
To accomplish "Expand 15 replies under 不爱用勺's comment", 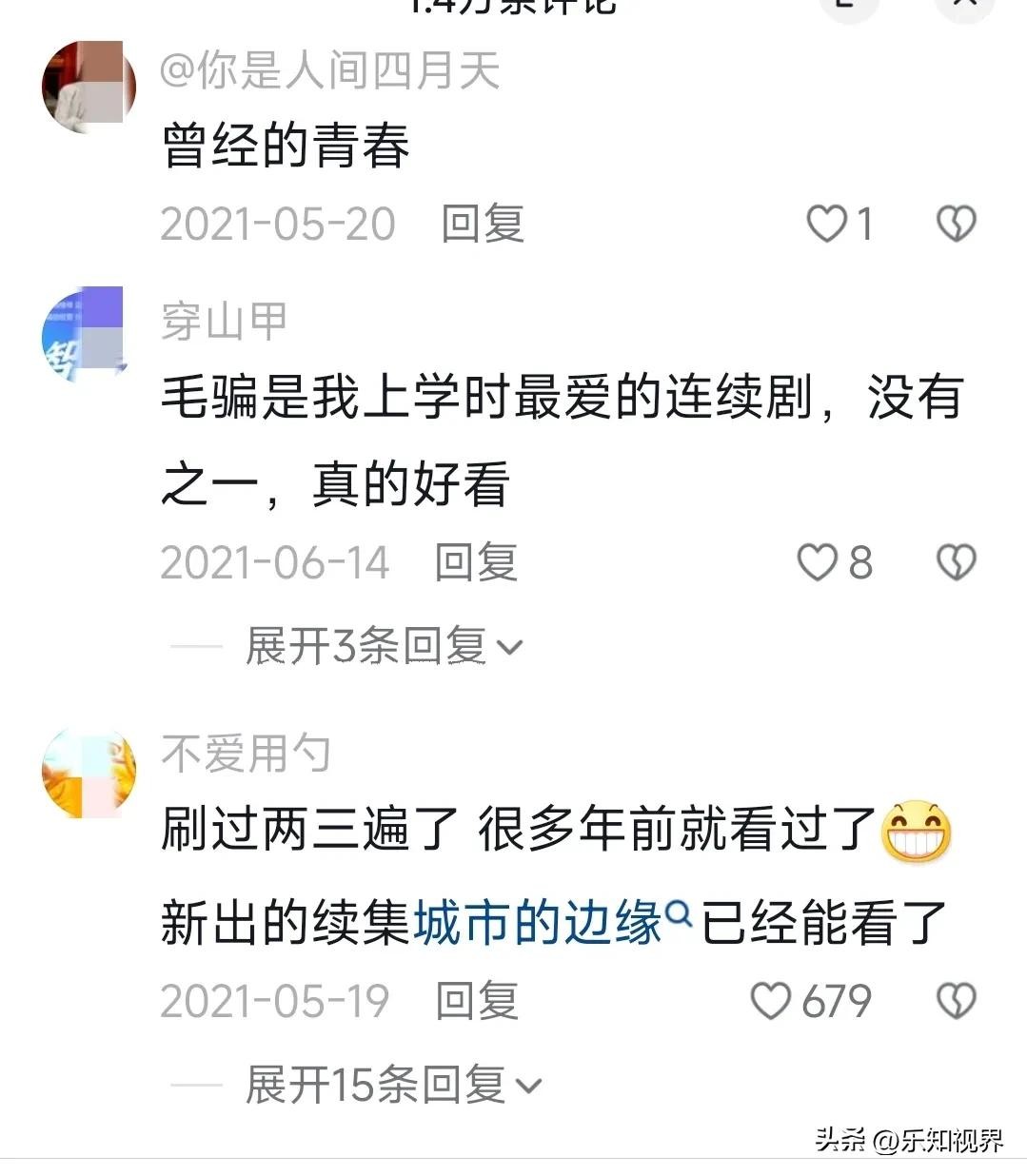I will [392, 1085].
